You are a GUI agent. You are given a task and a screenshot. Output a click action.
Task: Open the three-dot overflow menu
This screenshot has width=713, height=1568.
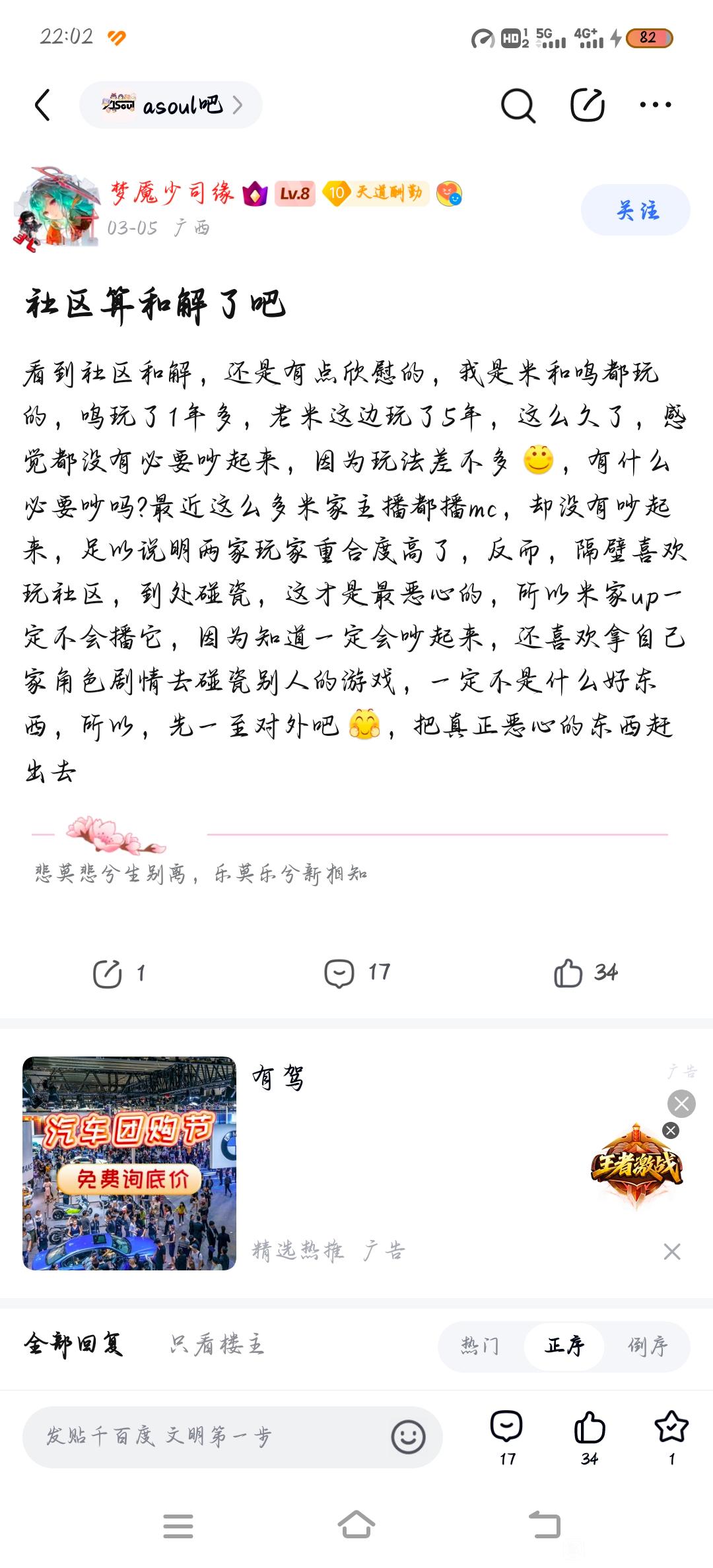pyautogui.click(x=655, y=105)
